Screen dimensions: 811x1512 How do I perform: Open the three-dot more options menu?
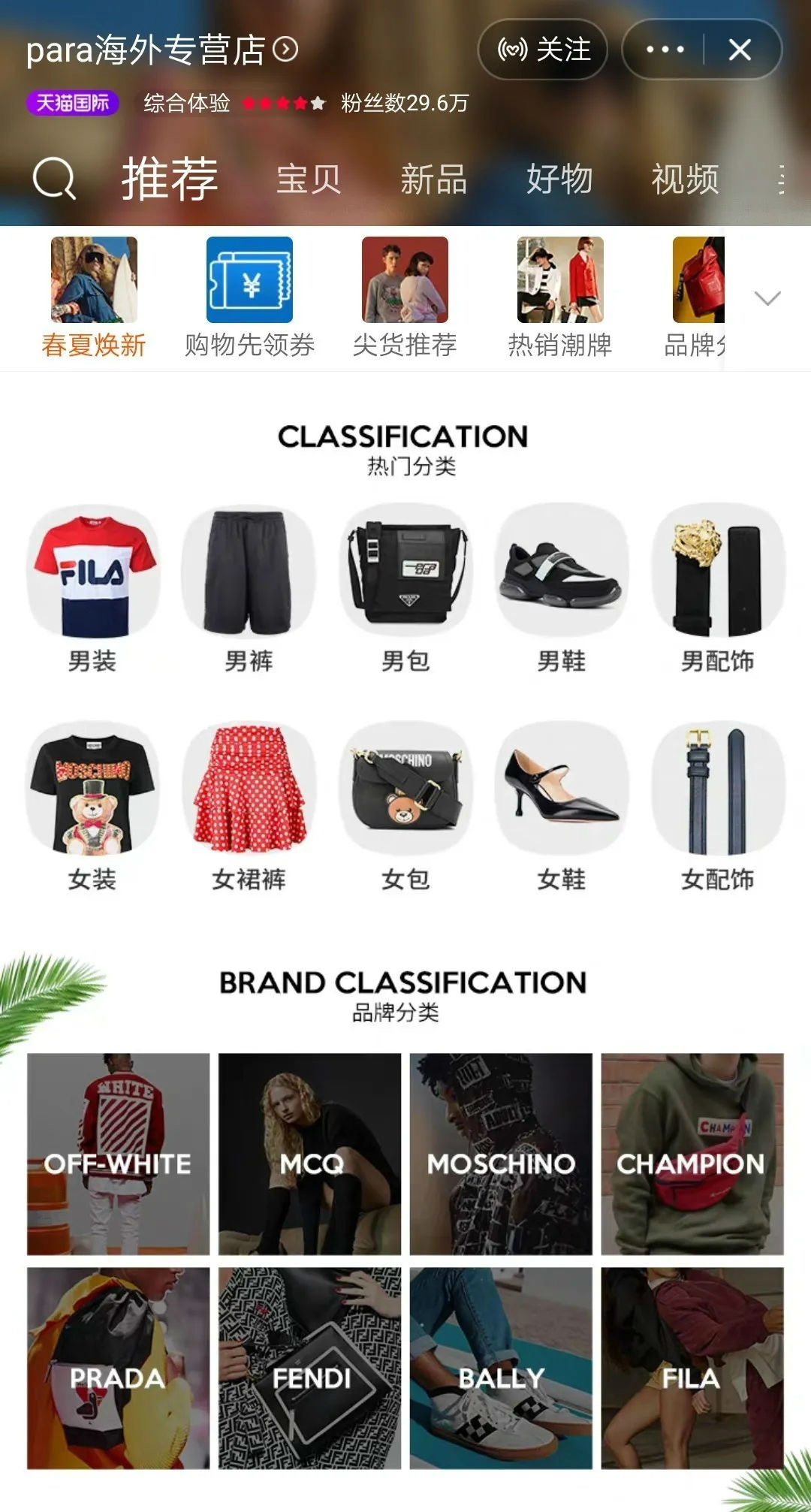click(x=665, y=50)
